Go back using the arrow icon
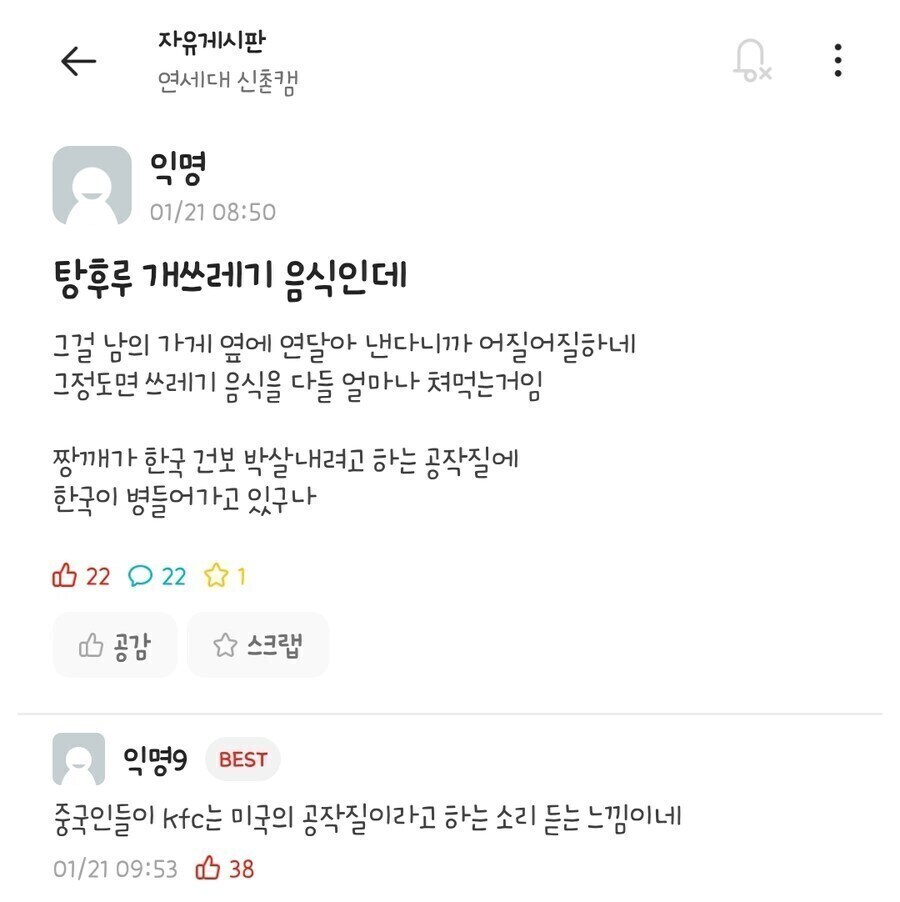The width and height of the screenshot is (900, 902). tap(78, 62)
